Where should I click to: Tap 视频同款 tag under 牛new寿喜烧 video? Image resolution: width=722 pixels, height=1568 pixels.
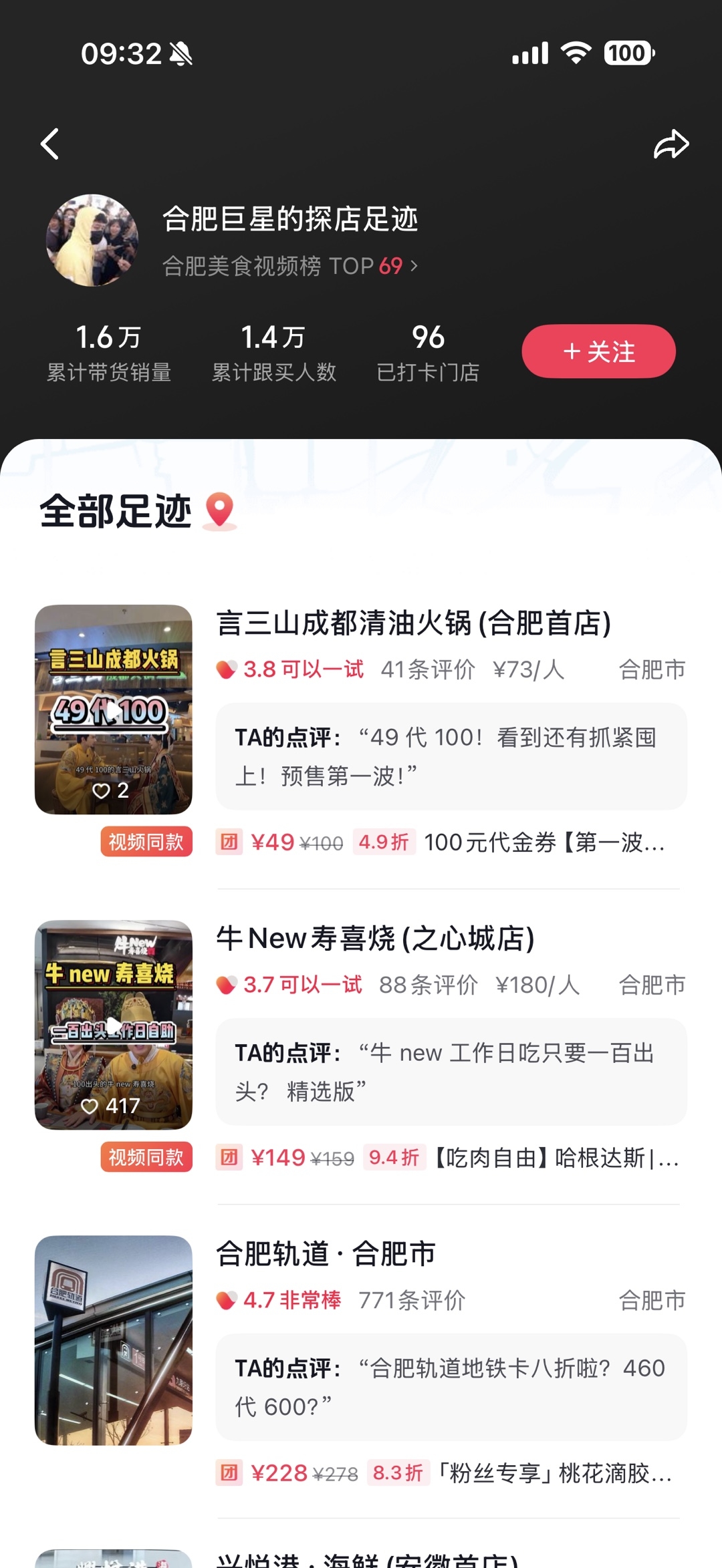[x=146, y=1156]
